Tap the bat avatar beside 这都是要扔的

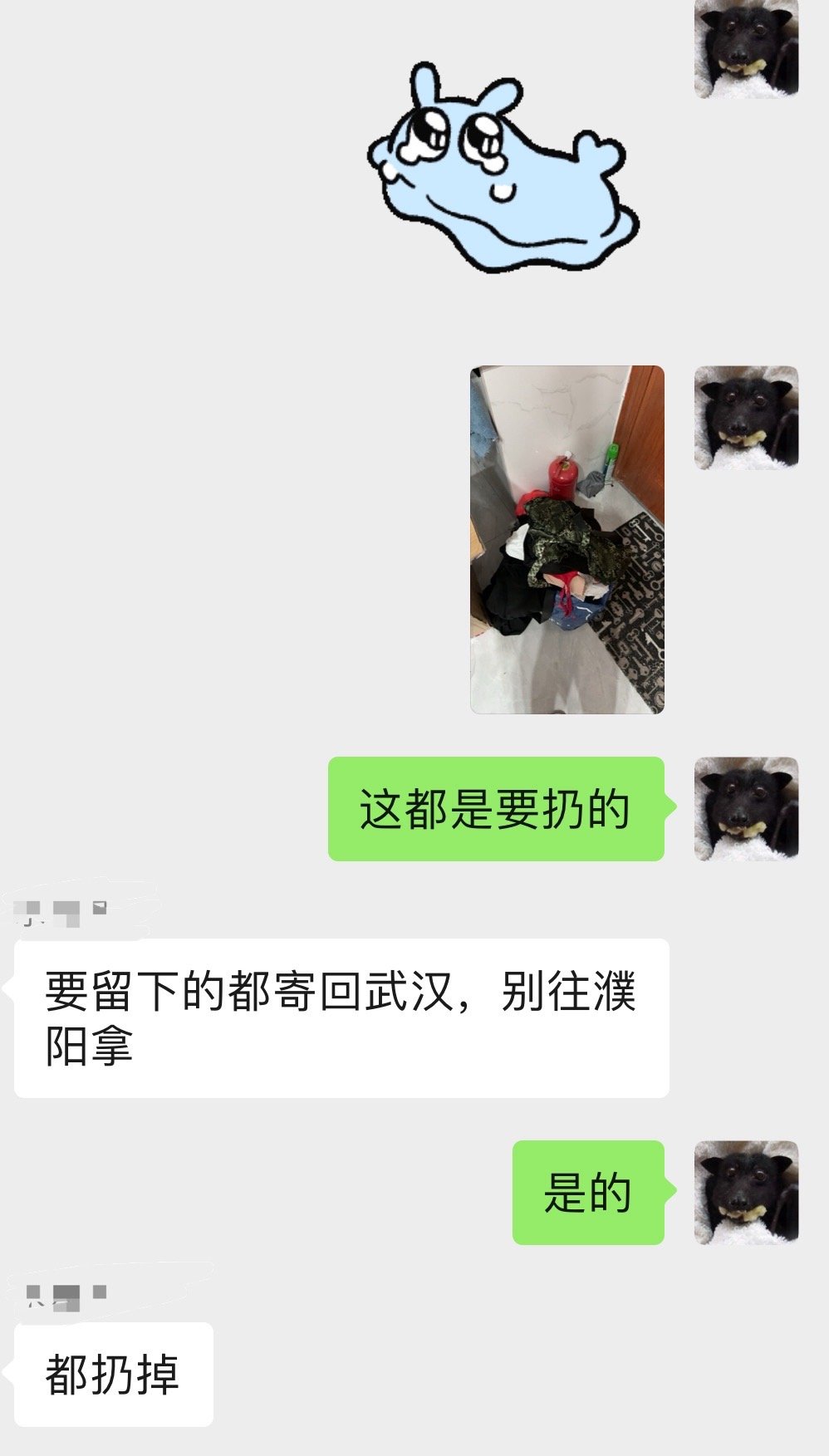pyautogui.click(x=746, y=808)
